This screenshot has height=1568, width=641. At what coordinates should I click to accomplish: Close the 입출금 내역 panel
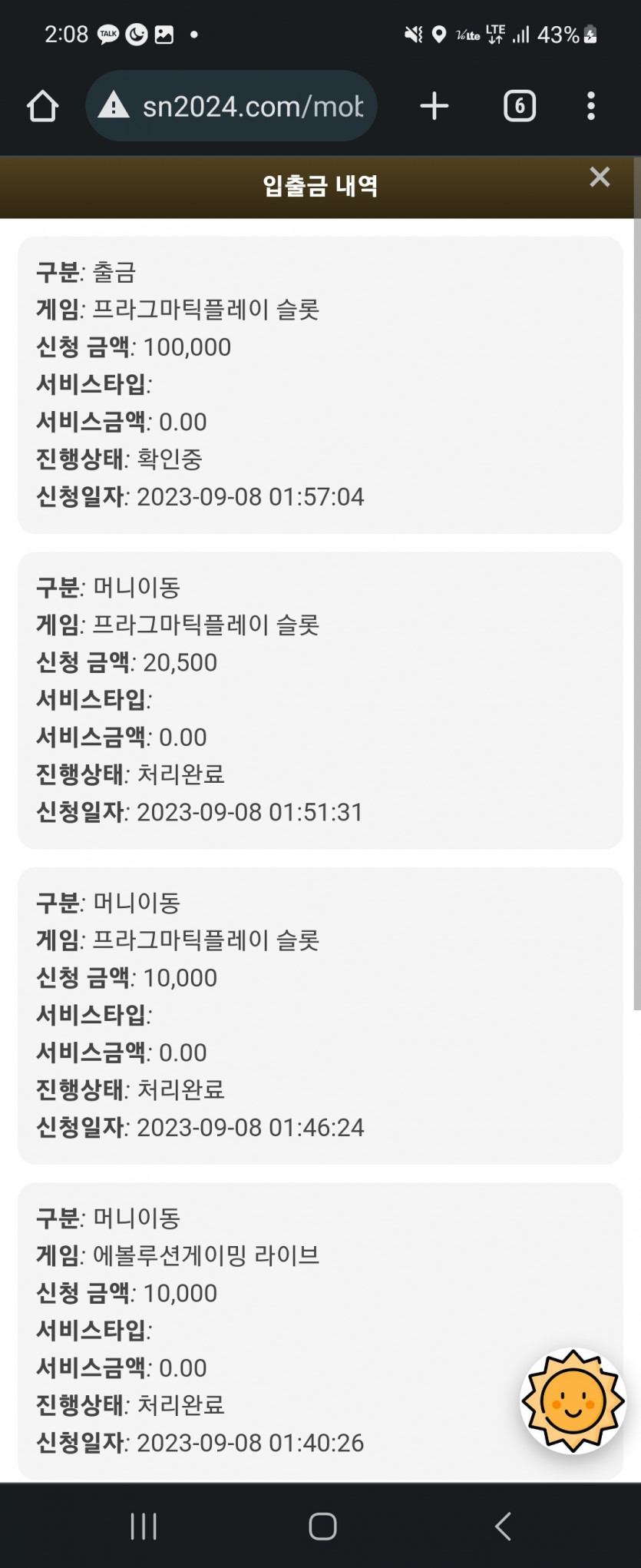click(x=600, y=177)
